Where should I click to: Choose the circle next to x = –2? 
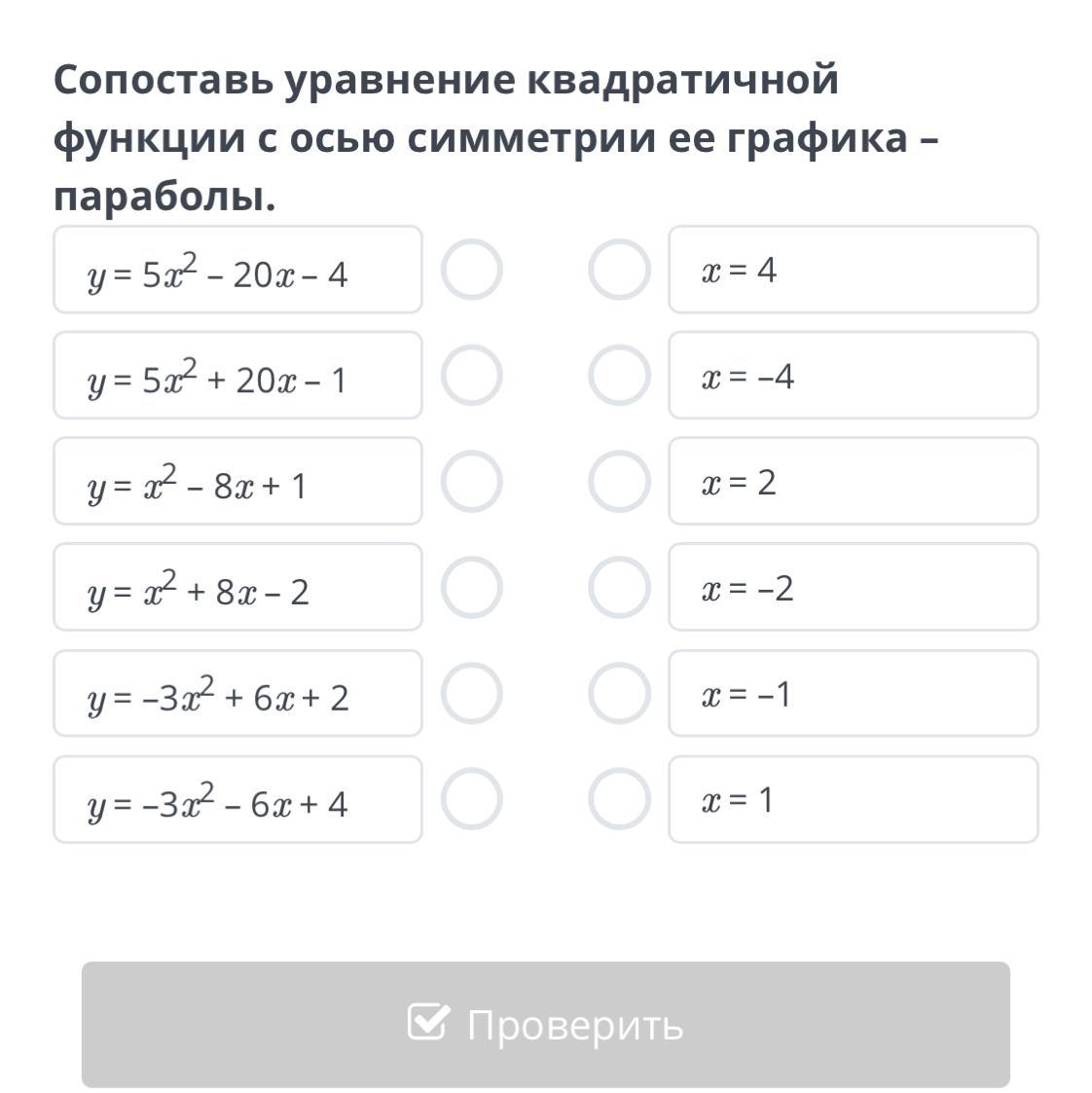point(619,587)
